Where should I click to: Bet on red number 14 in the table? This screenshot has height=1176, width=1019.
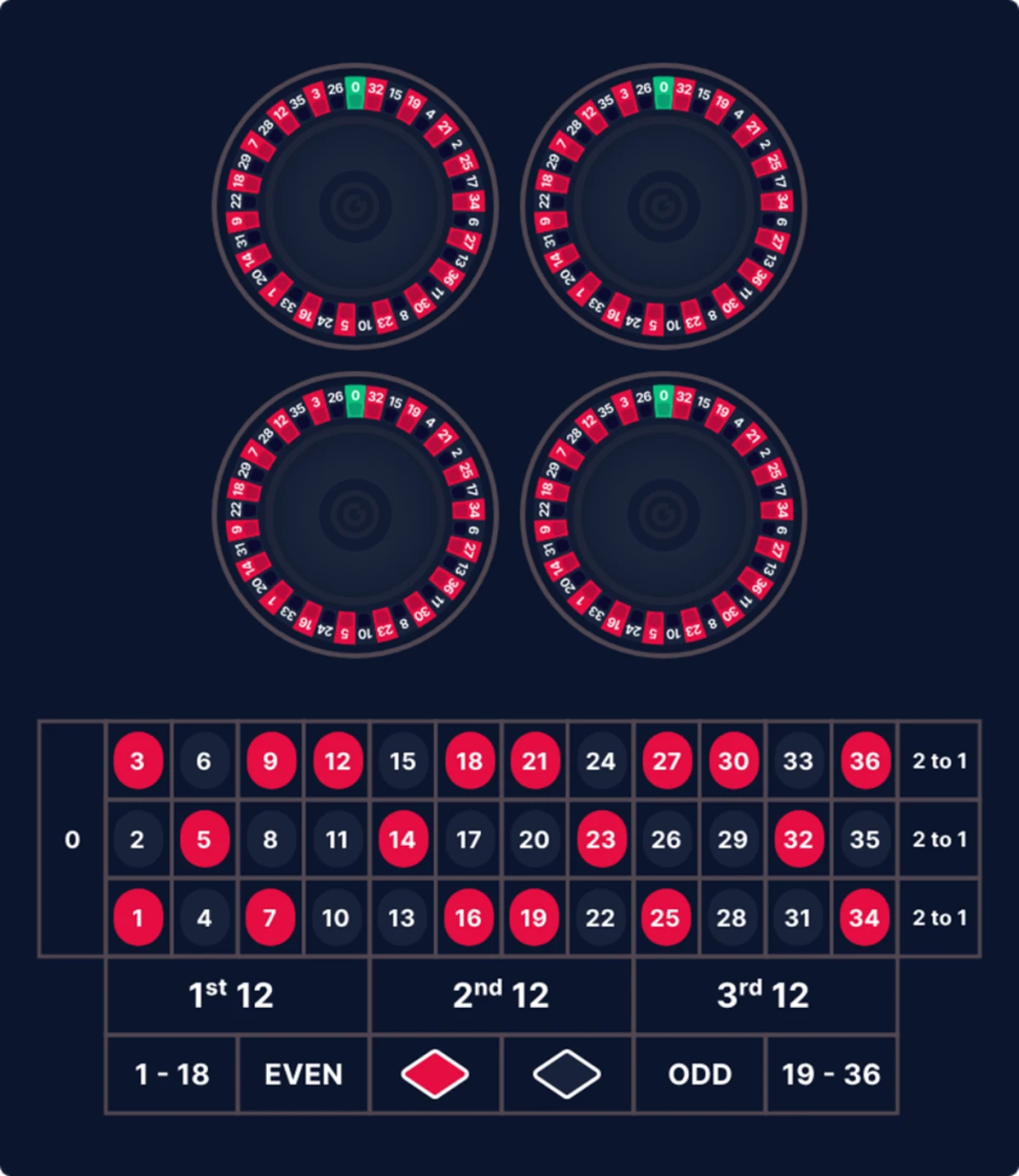[x=402, y=840]
